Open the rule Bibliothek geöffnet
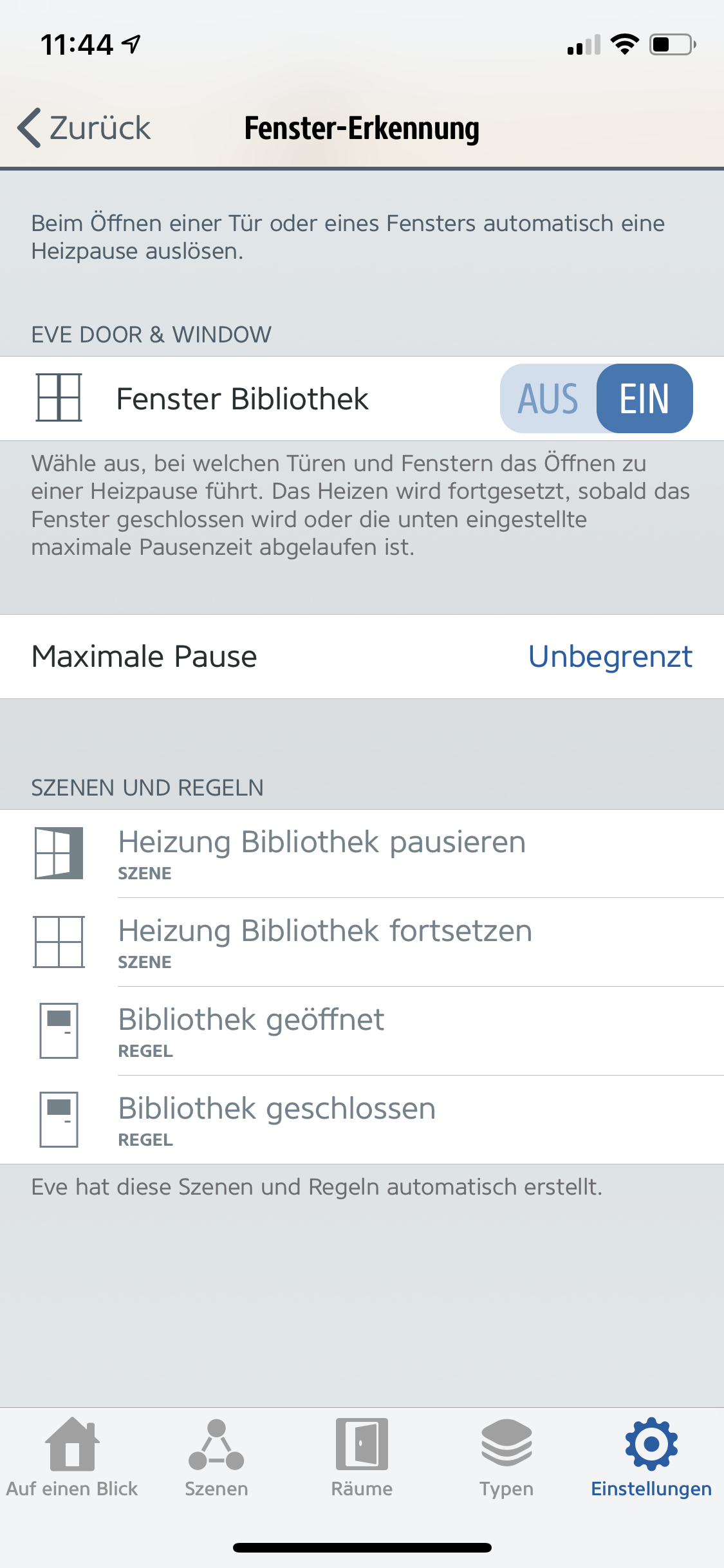This screenshot has height=1568, width=724. pyautogui.click(x=362, y=1031)
